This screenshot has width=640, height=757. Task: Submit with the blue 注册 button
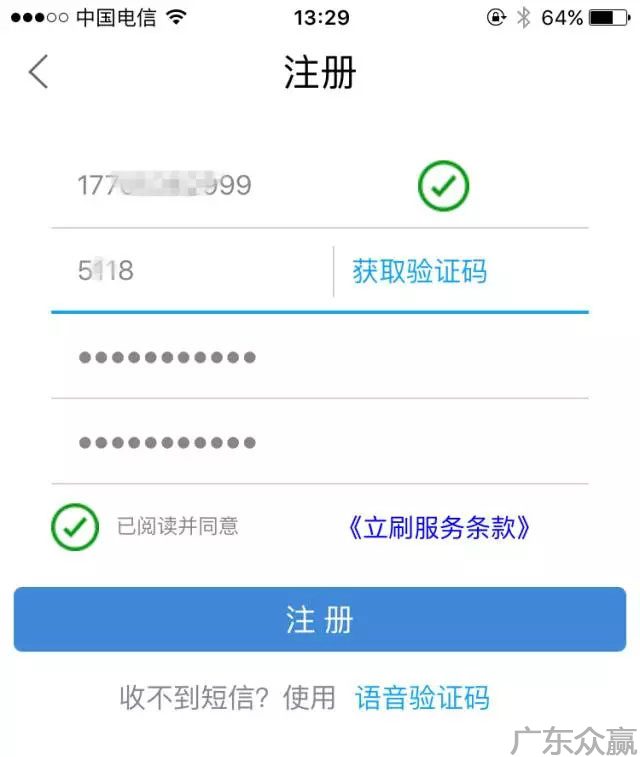click(x=320, y=620)
